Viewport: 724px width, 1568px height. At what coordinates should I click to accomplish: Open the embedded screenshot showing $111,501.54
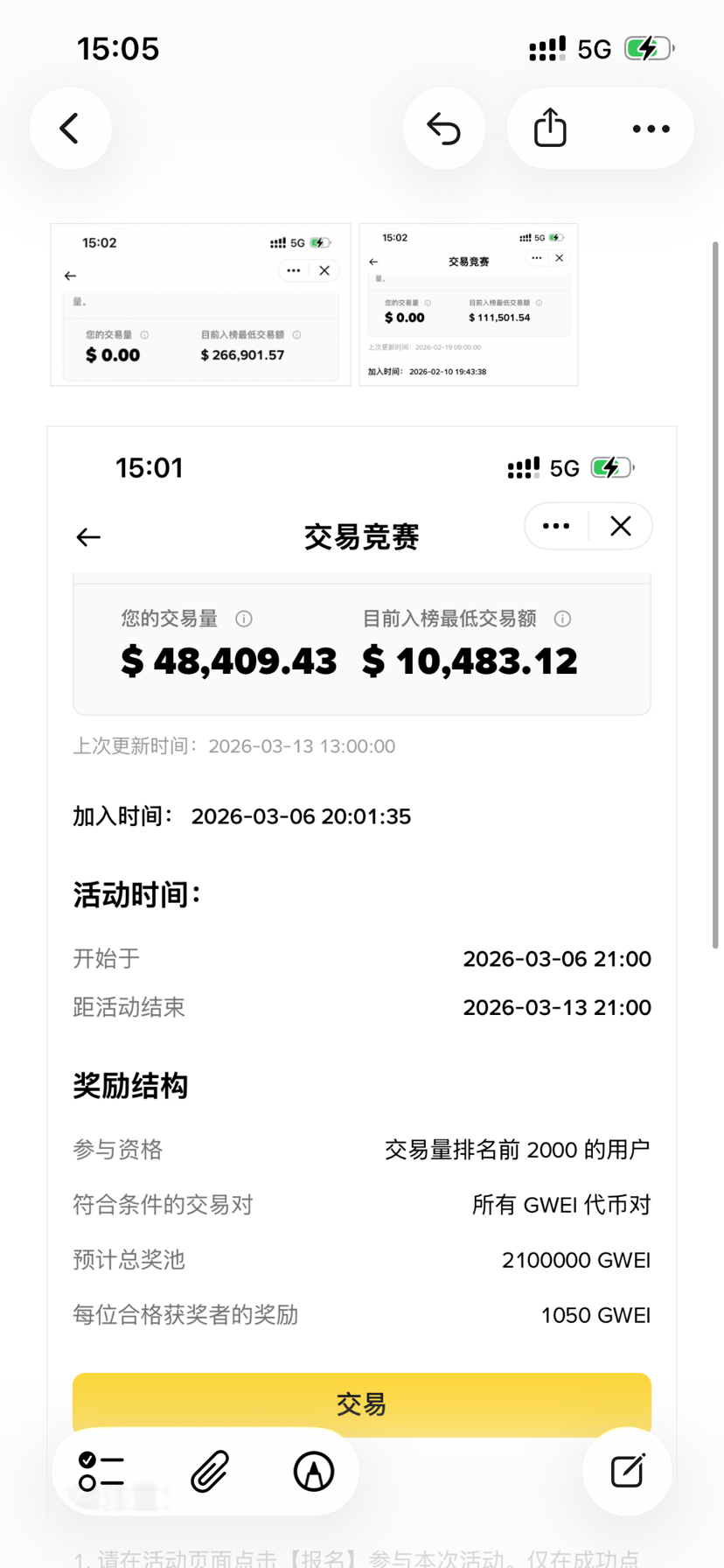point(469,304)
